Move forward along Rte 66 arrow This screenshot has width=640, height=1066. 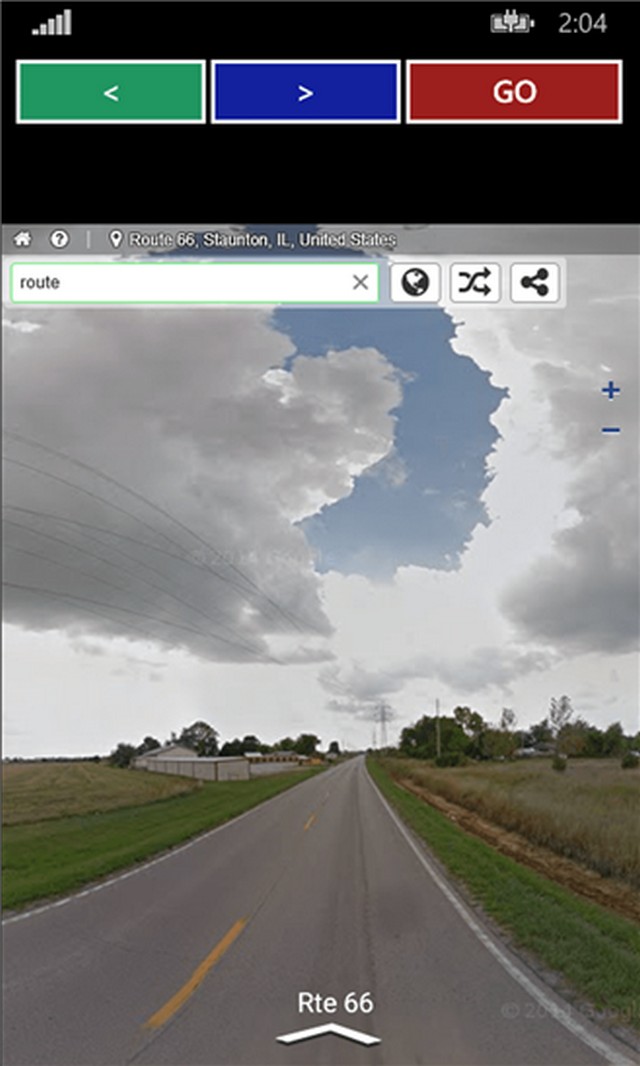pyautogui.click(x=329, y=1035)
